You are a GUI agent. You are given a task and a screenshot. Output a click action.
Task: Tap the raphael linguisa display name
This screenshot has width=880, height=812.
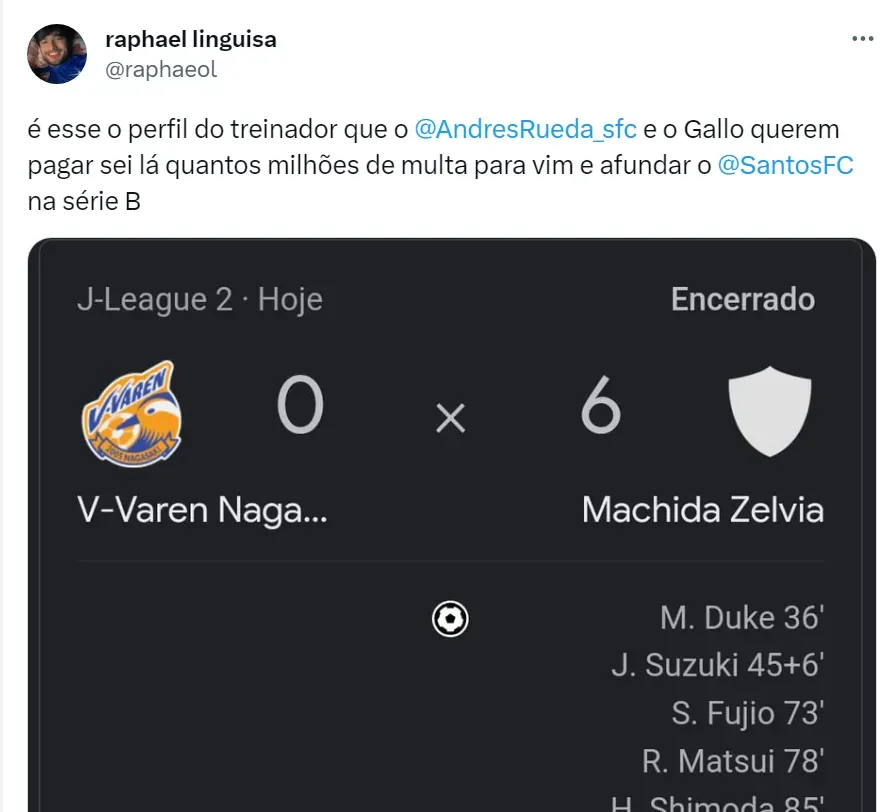(190, 39)
